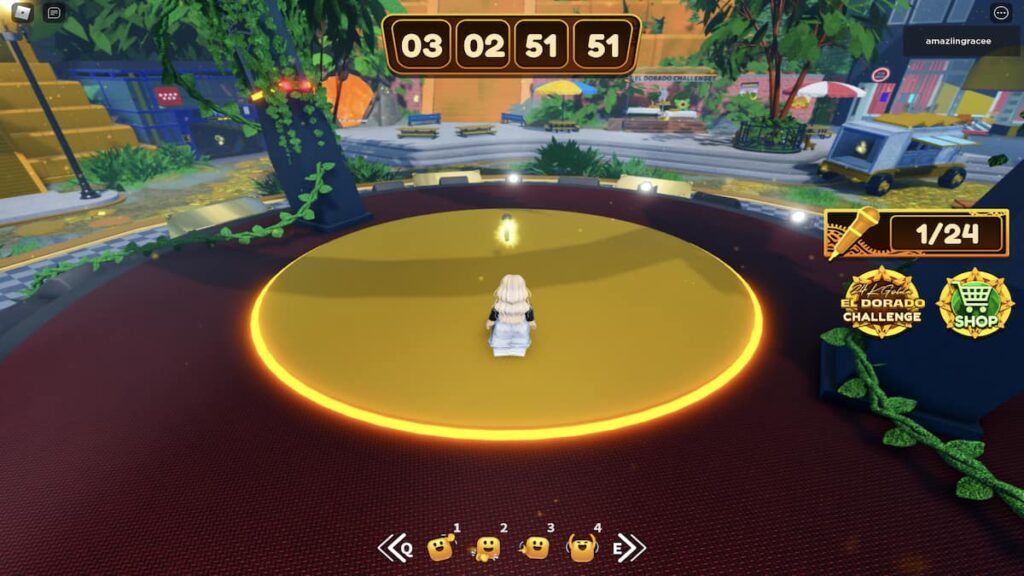Go to next emotes with E arrow
1024x576 pixels.
[x=630, y=547]
